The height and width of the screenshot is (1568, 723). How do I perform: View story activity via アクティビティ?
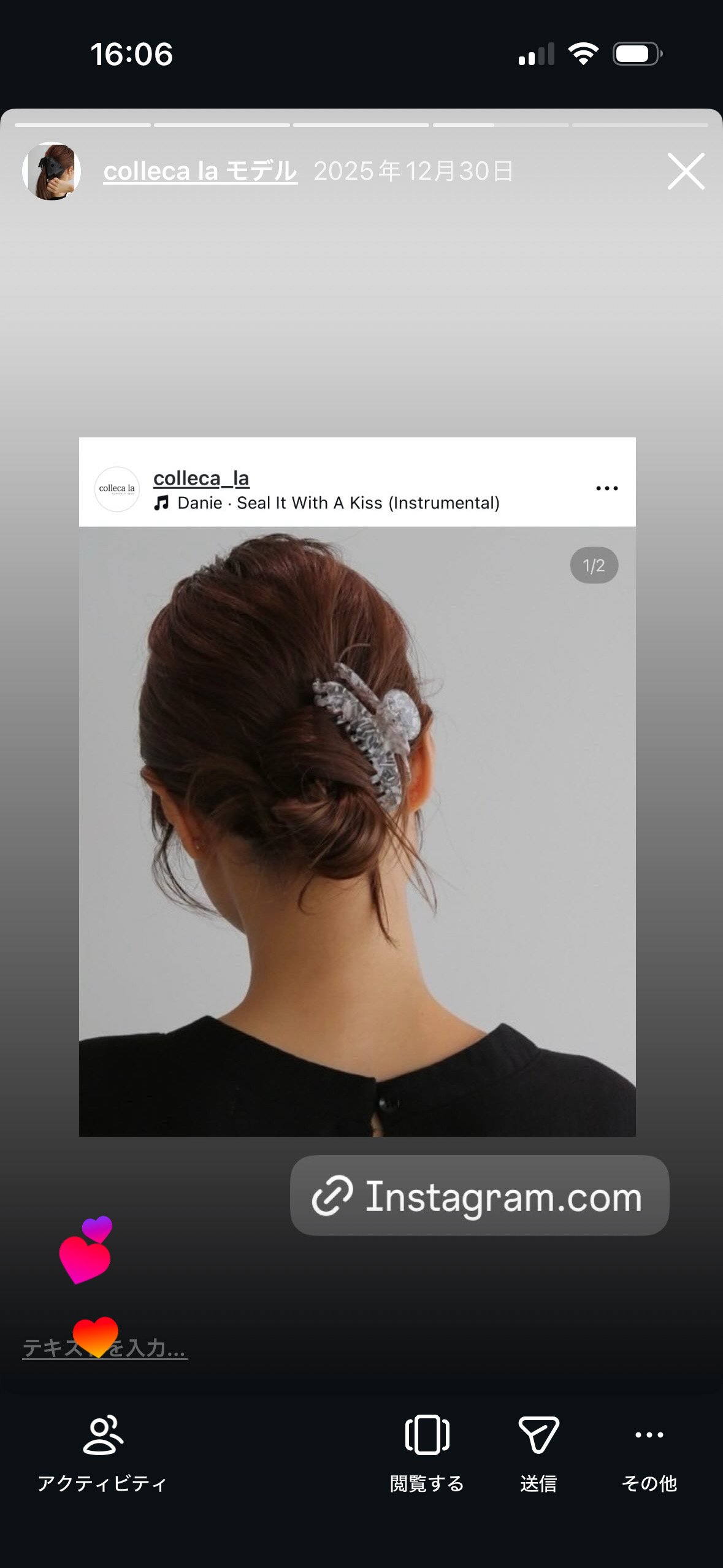[102, 1454]
